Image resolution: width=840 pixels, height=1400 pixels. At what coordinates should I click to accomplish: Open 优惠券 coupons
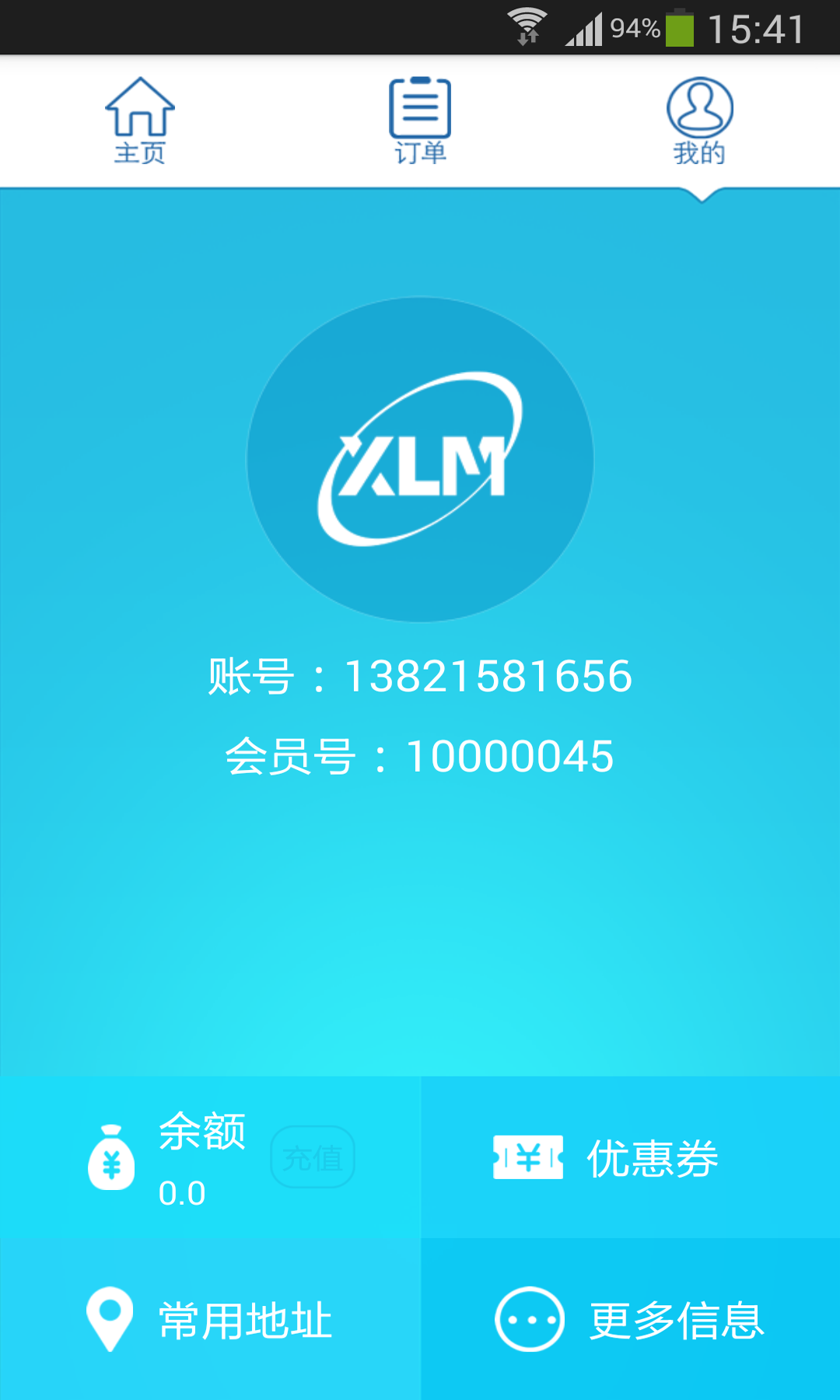click(x=631, y=1157)
